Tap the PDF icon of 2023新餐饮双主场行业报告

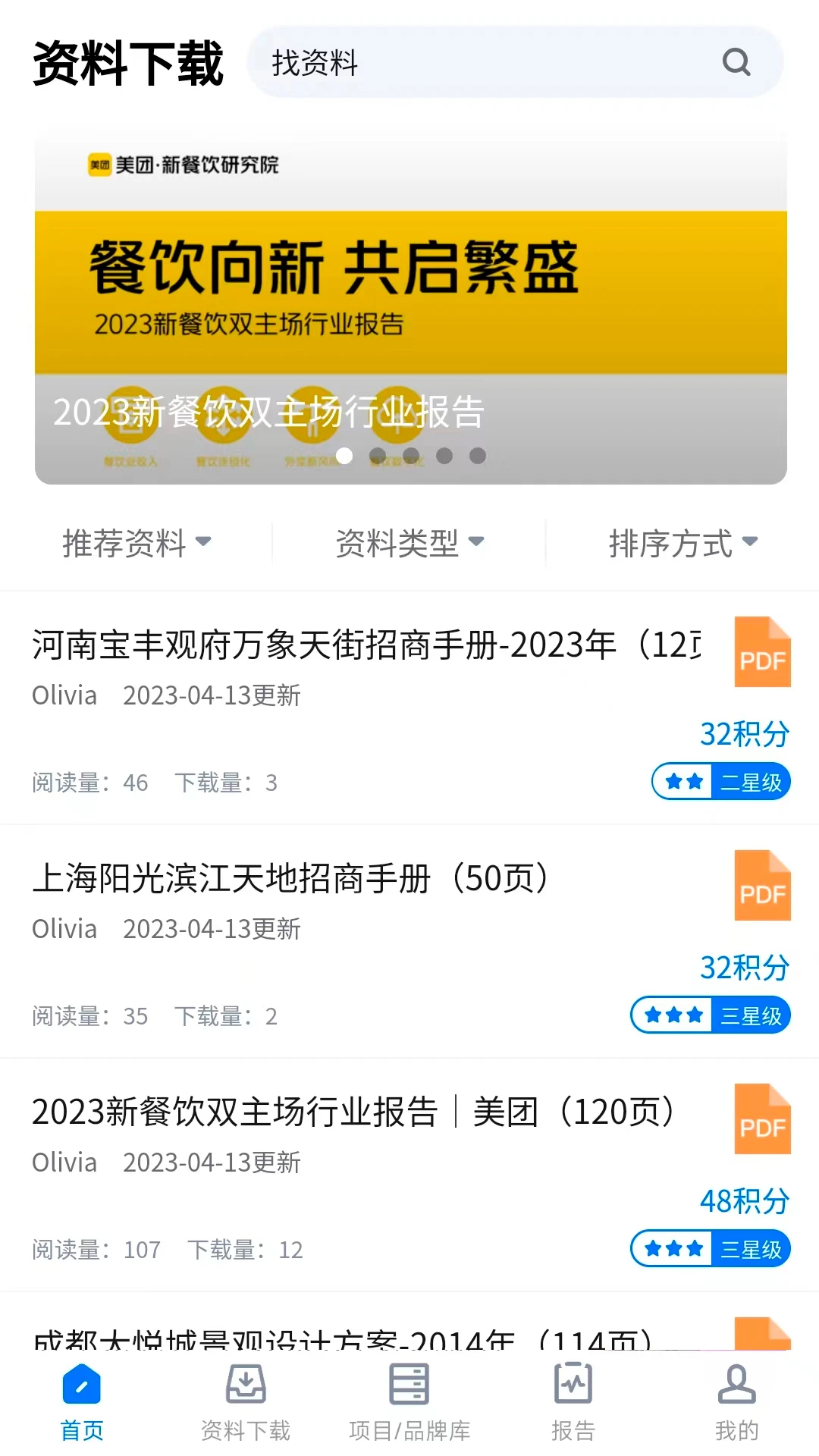(x=762, y=1120)
